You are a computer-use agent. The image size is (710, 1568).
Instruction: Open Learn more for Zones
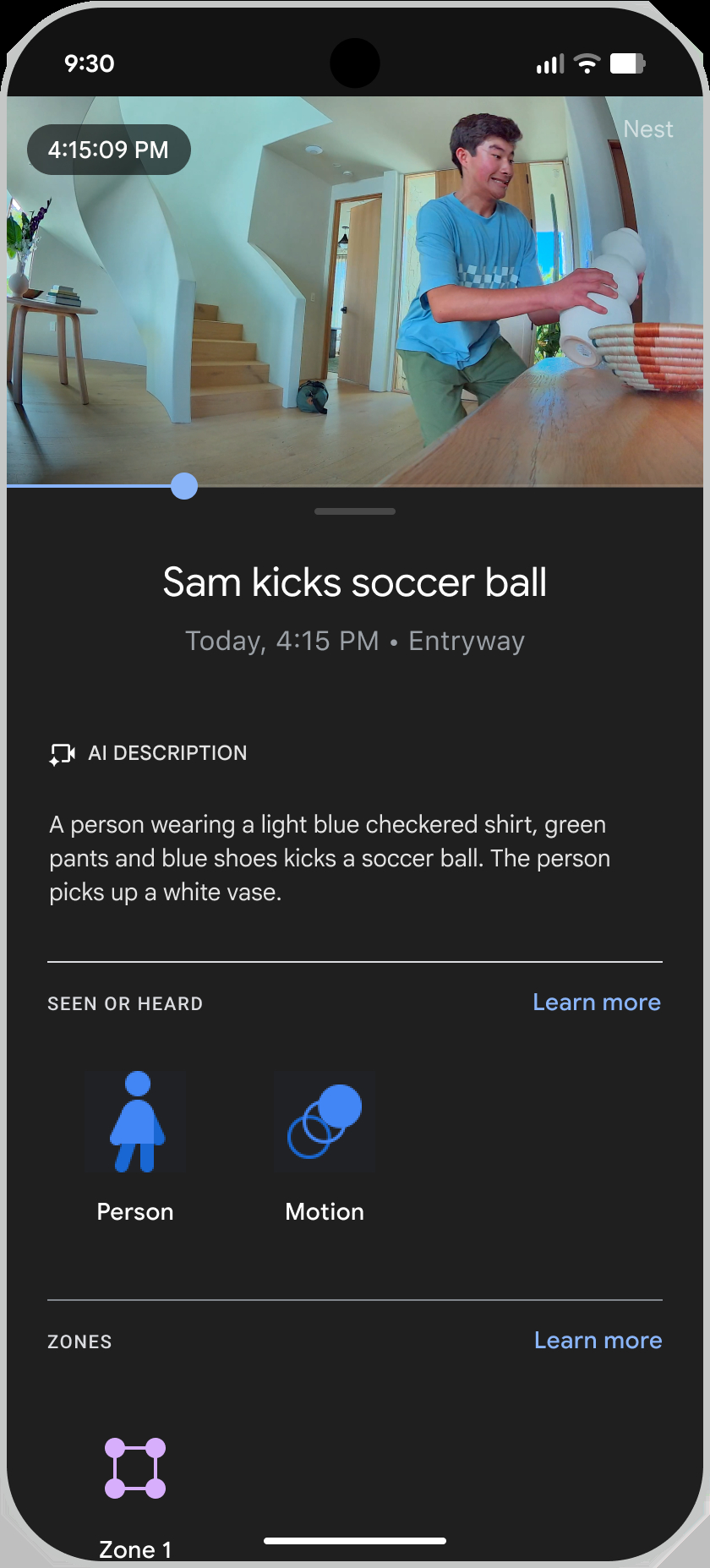[x=598, y=1341]
